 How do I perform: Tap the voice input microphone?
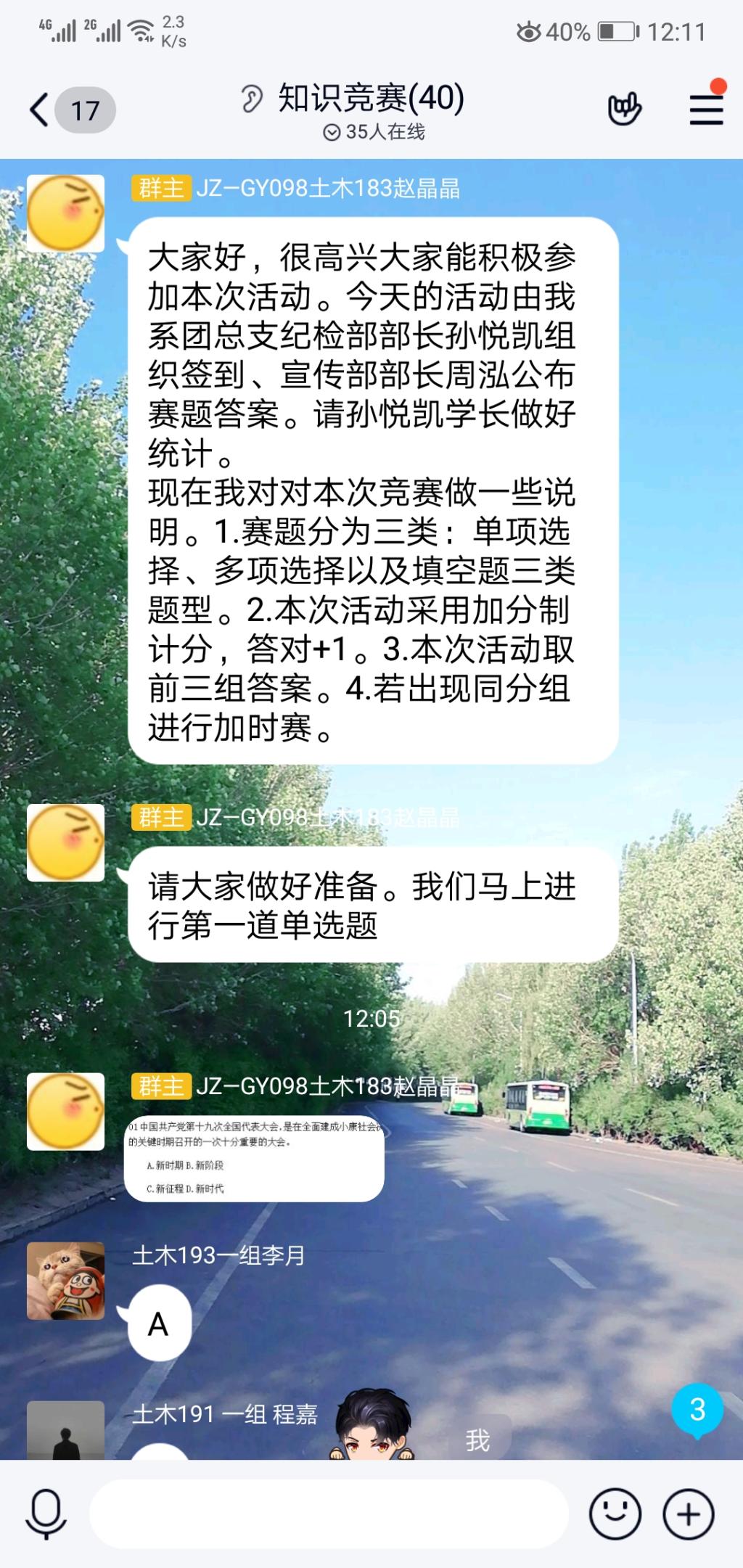[x=46, y=1514]
